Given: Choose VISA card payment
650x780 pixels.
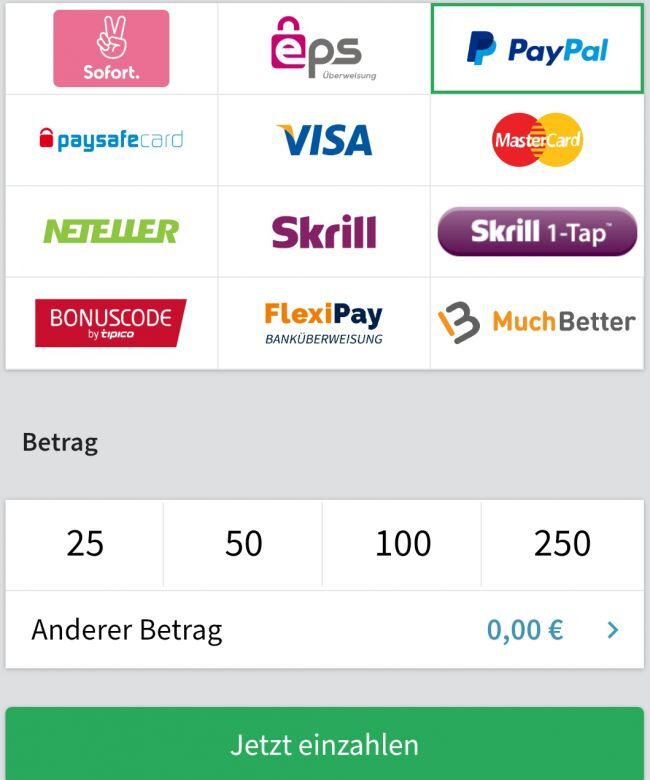Looking at the screenshot, I should [x=324, y=140].
